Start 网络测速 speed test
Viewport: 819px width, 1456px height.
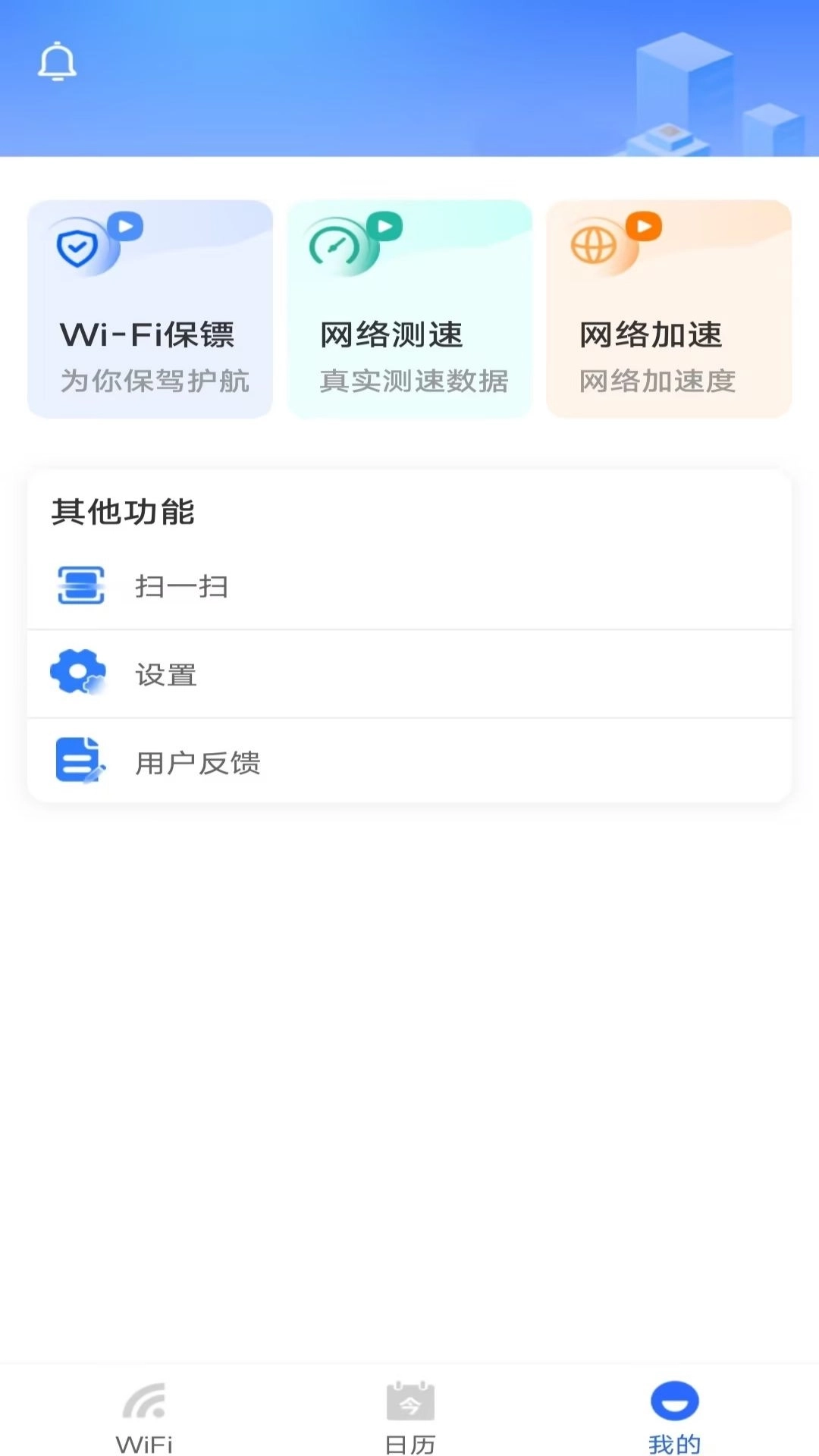tap(409, 307)
